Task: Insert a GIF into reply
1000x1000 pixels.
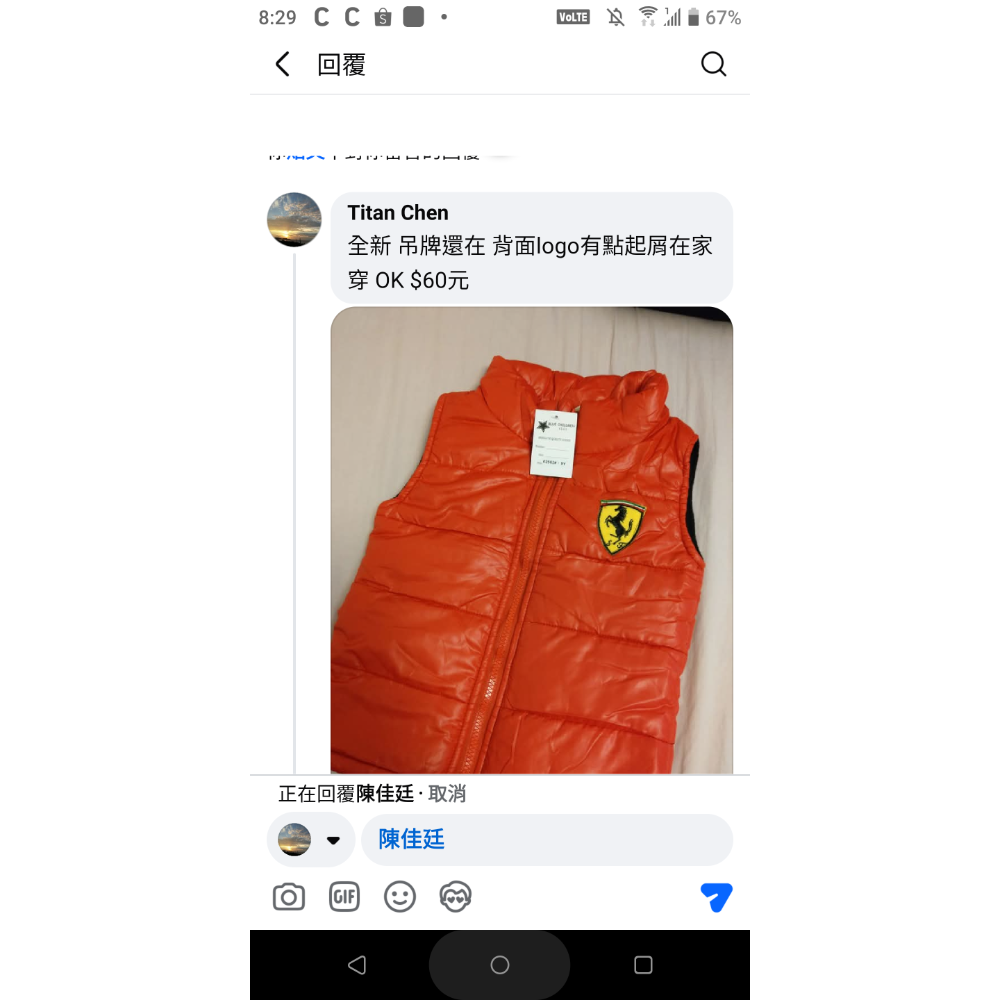Action: click(x=344, y=897)
